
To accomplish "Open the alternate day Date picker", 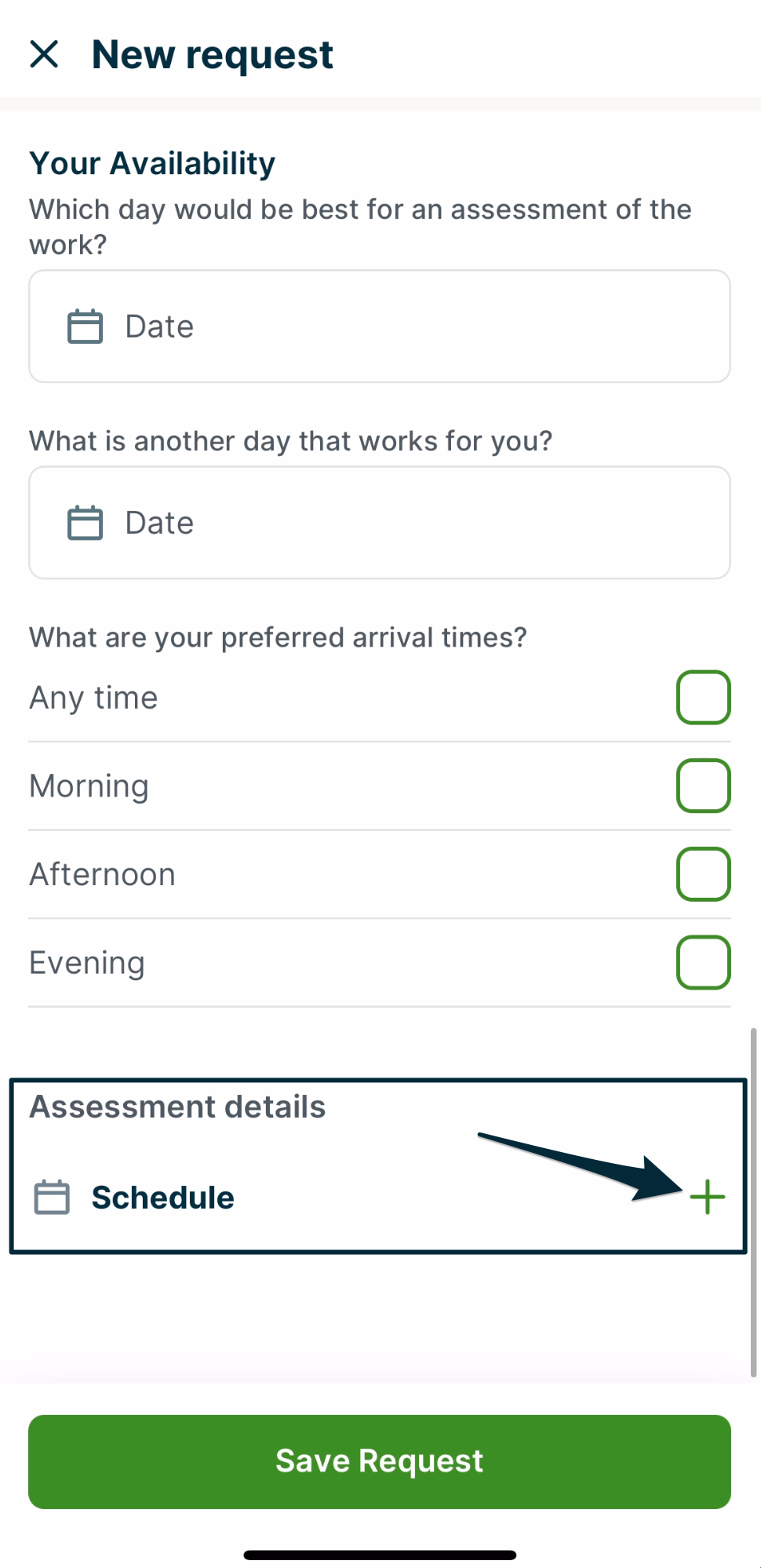I will [x=380, y=523].
